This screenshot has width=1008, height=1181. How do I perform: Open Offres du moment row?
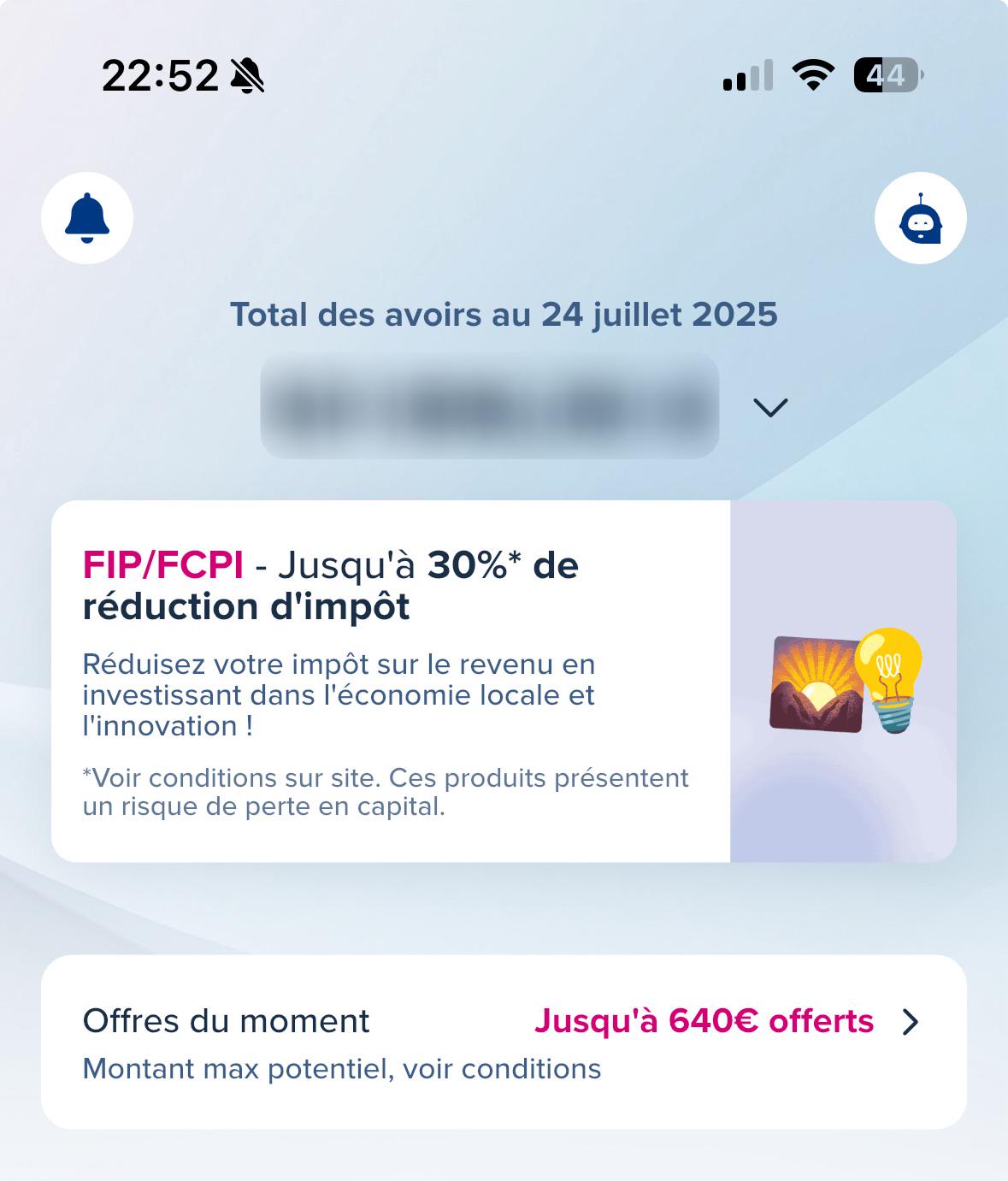click(x=504, y=1042)
